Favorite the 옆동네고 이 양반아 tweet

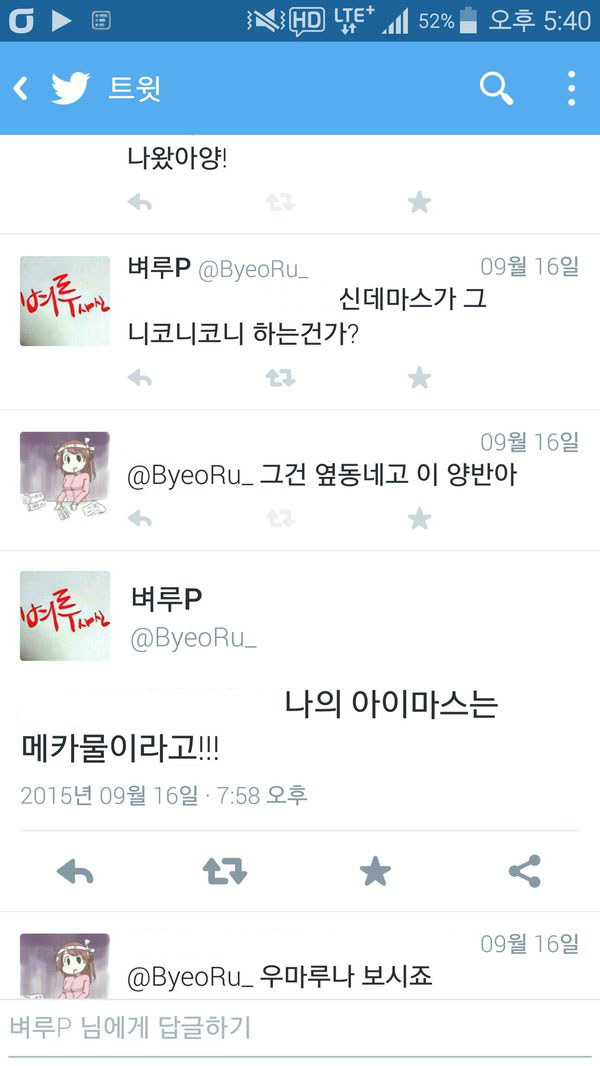tap(420, 518)
